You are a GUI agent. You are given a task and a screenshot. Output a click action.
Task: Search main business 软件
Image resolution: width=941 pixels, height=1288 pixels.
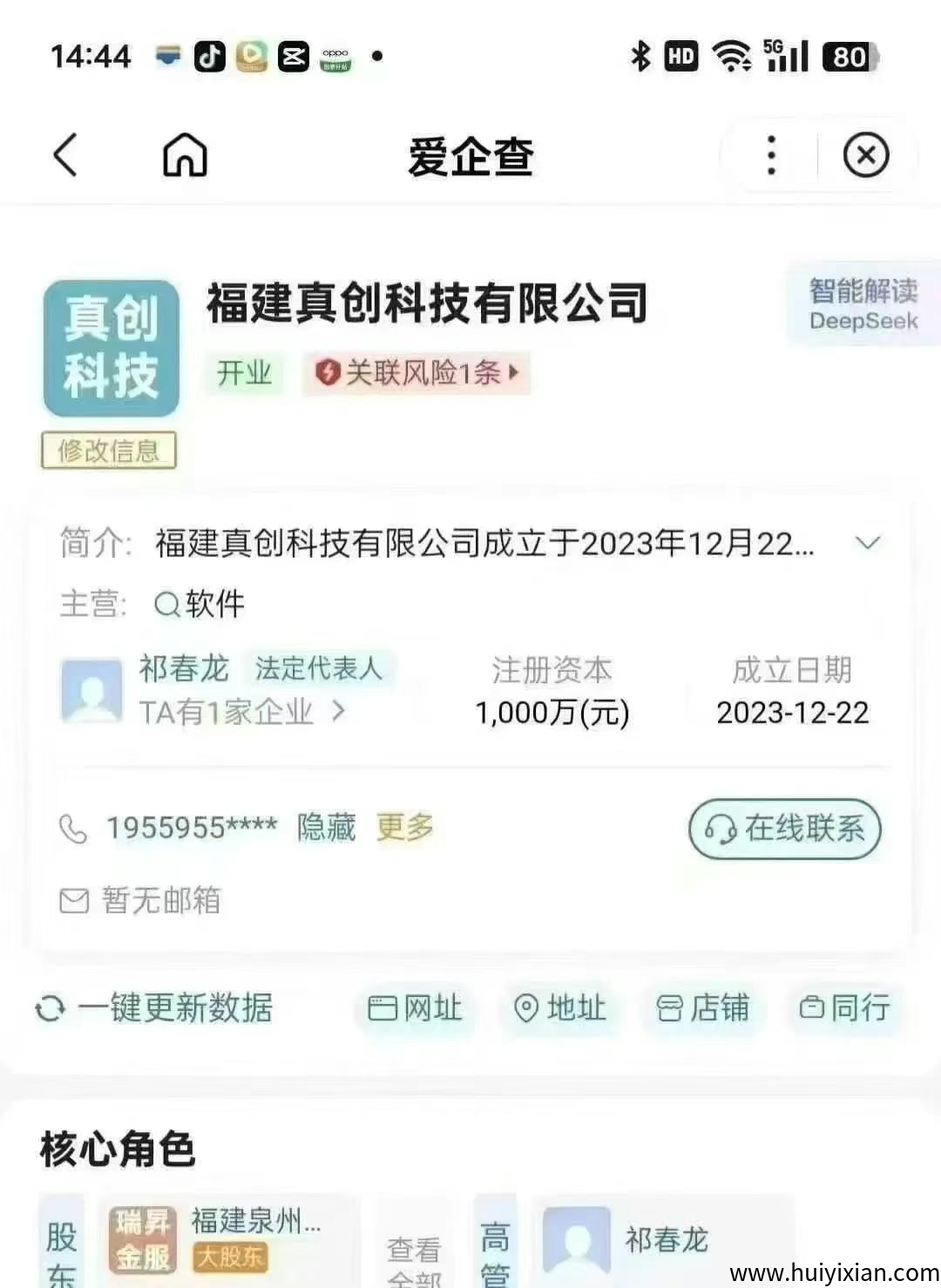201,604
